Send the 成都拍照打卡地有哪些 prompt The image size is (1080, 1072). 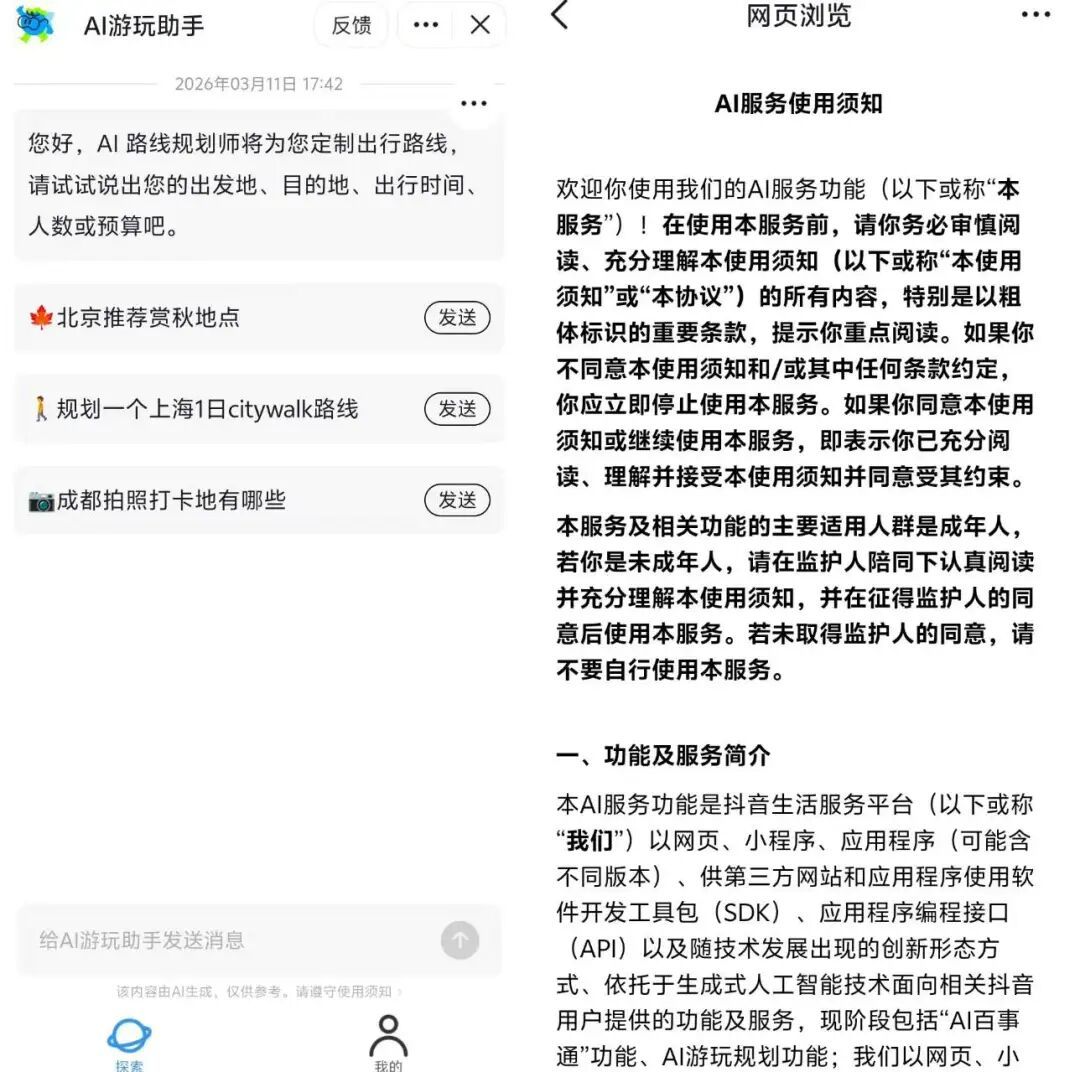pos(457,500)
